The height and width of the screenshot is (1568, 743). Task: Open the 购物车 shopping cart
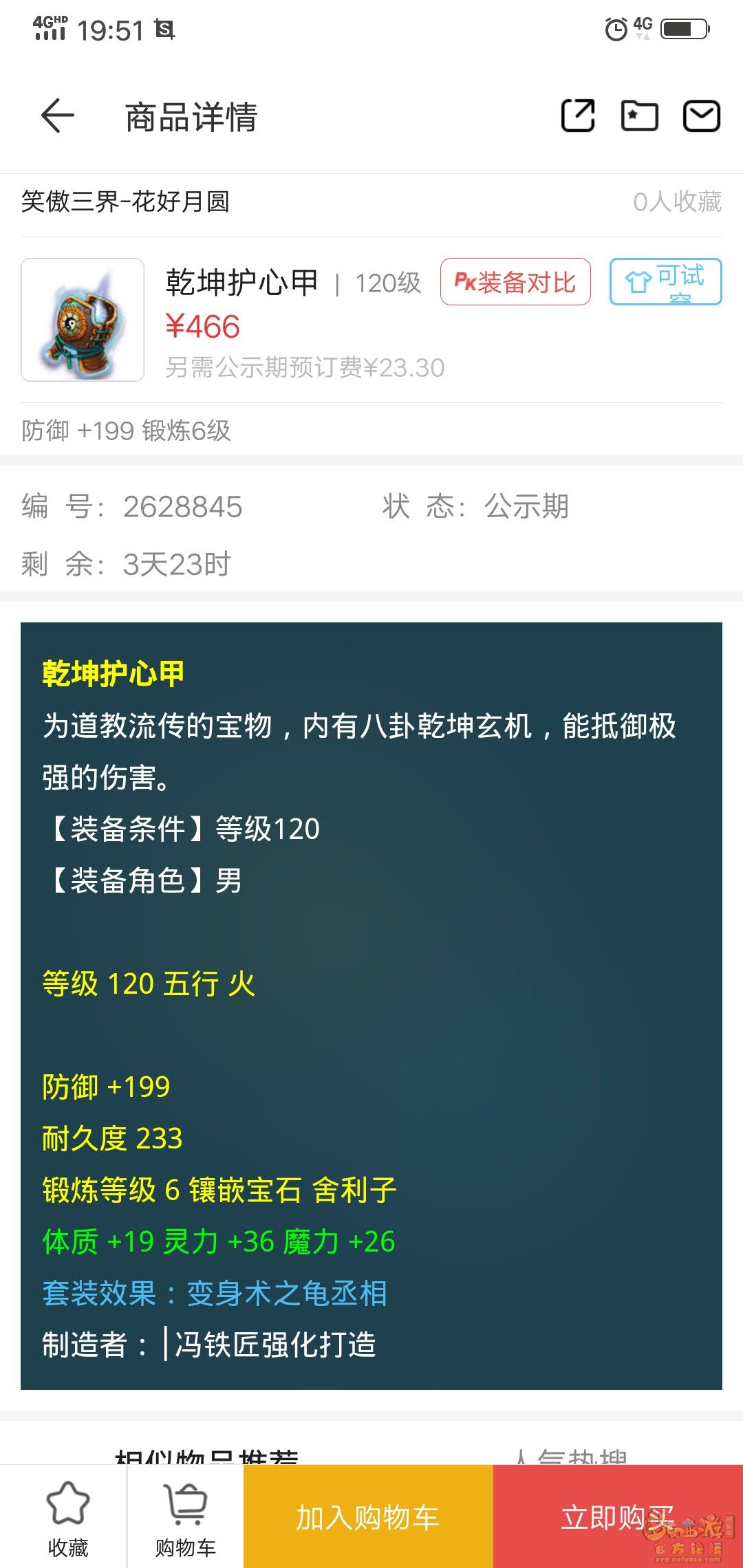pos(185,1518)
